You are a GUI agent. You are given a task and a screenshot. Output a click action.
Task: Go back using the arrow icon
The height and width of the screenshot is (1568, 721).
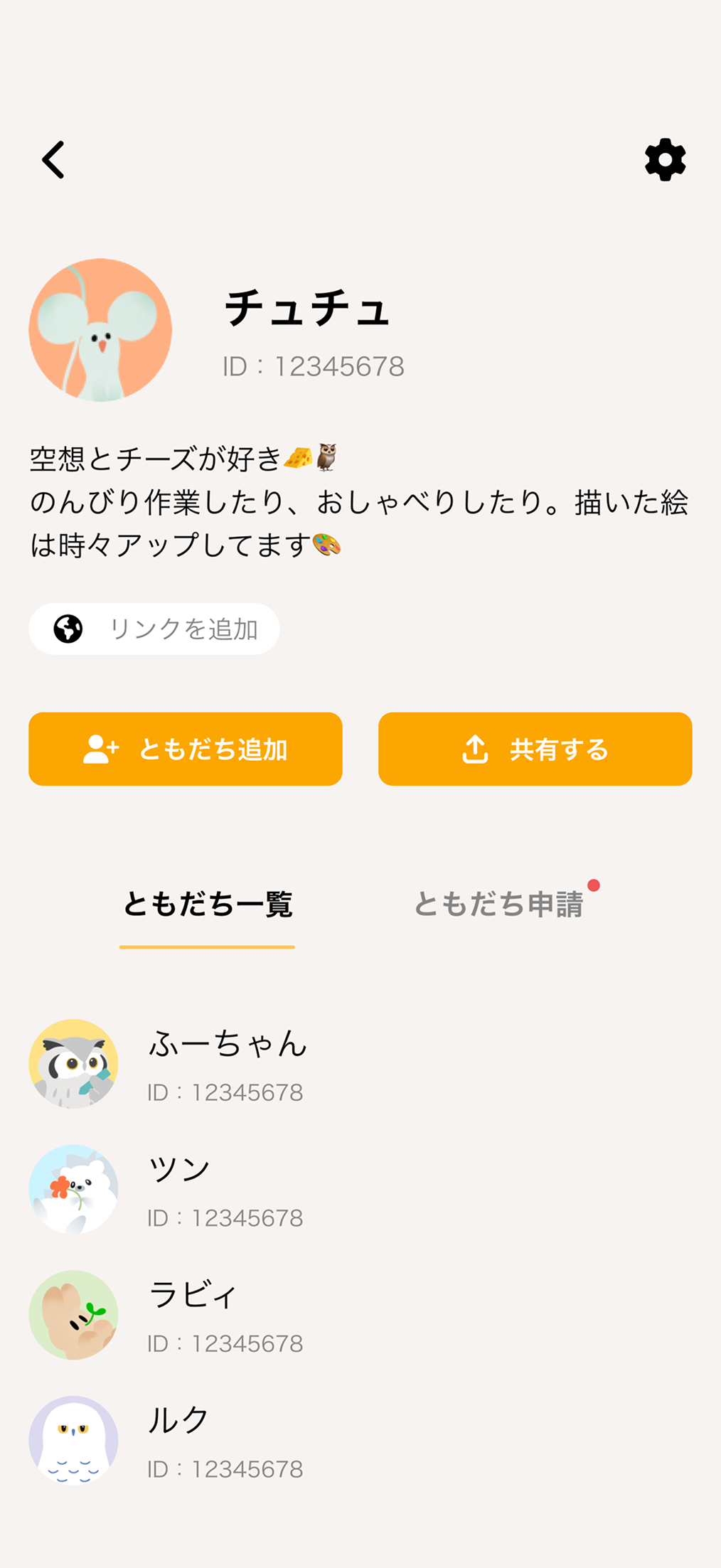click(x=54, y=159)
